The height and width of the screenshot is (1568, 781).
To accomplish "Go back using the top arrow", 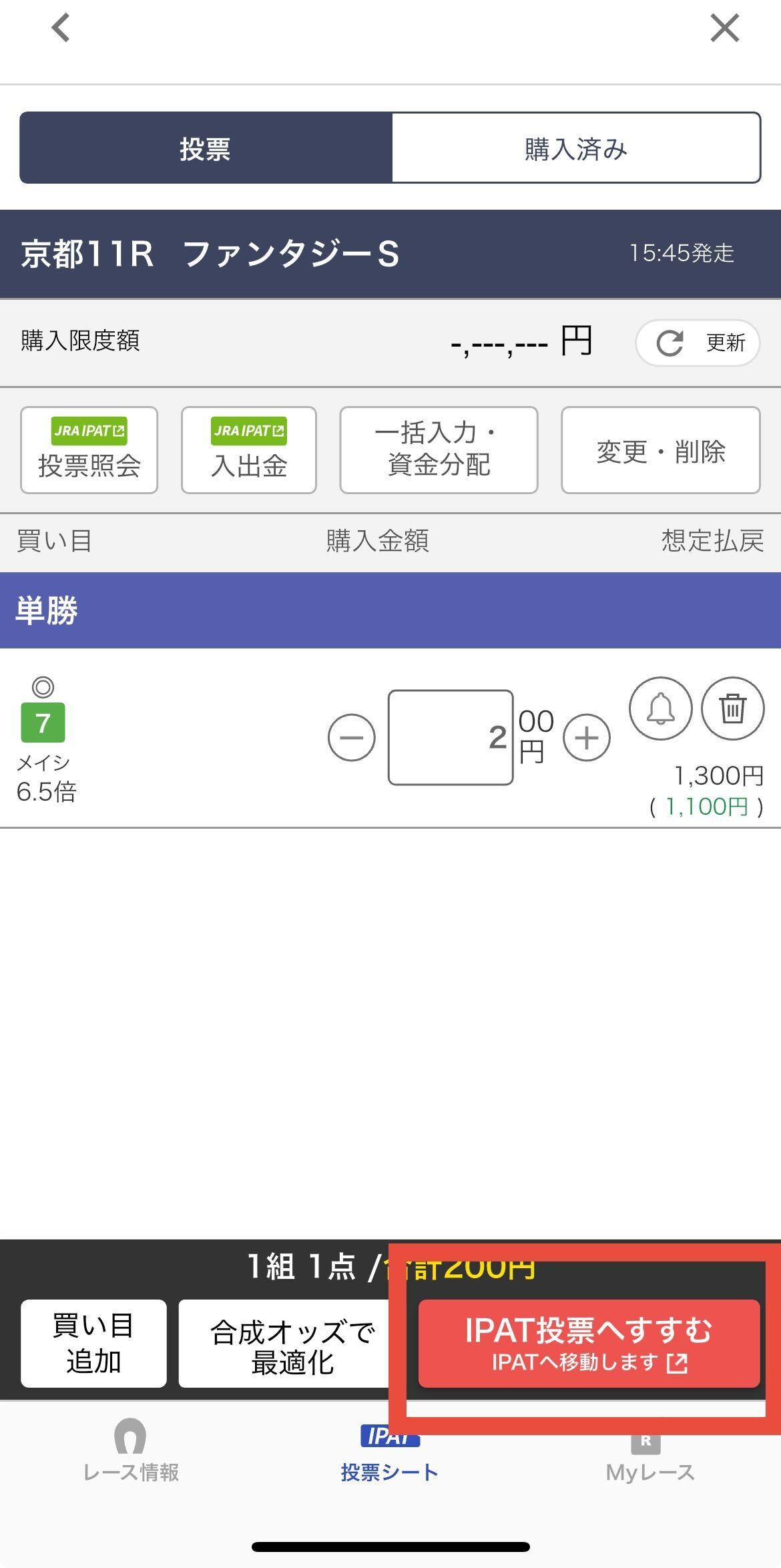I will pyautogui.click(x=61, y=28).
